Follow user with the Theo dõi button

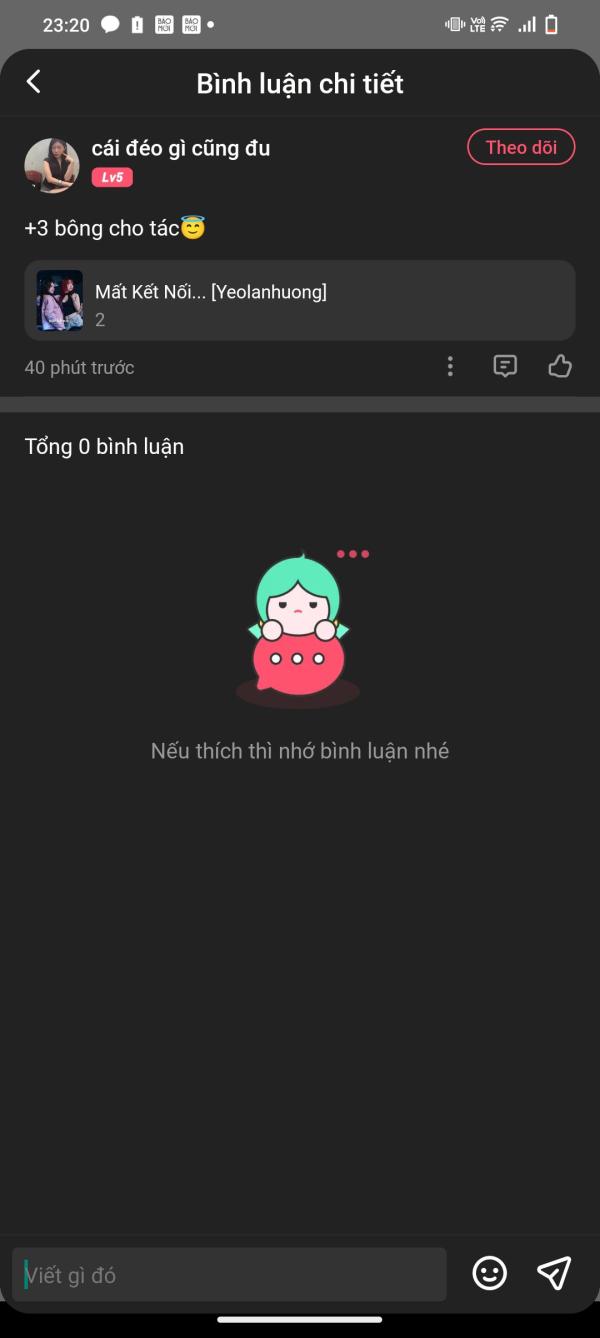point(521,147)
